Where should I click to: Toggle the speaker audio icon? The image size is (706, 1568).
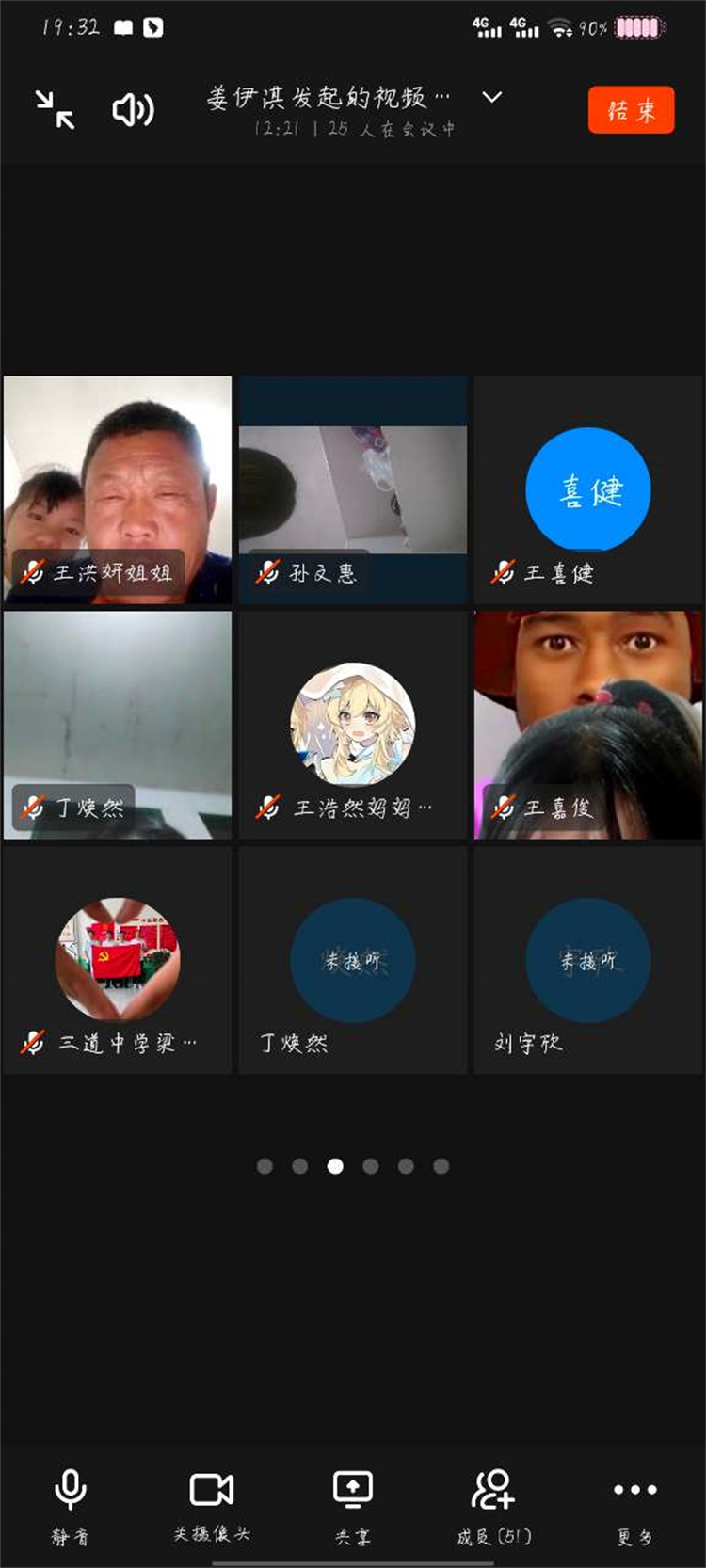[x=133, y=110]
